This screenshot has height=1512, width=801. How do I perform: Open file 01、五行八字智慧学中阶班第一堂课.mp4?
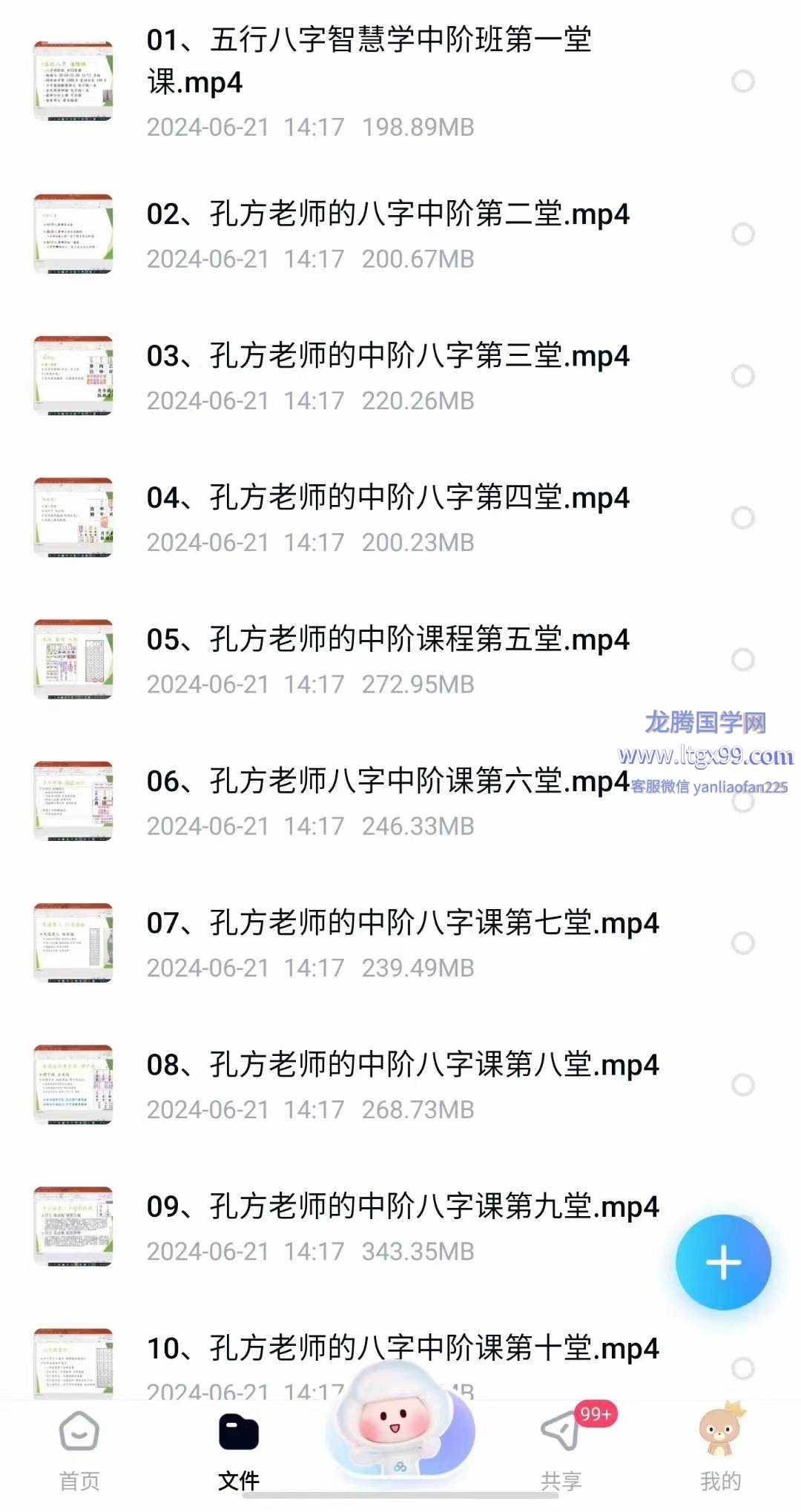click(369, 61)
